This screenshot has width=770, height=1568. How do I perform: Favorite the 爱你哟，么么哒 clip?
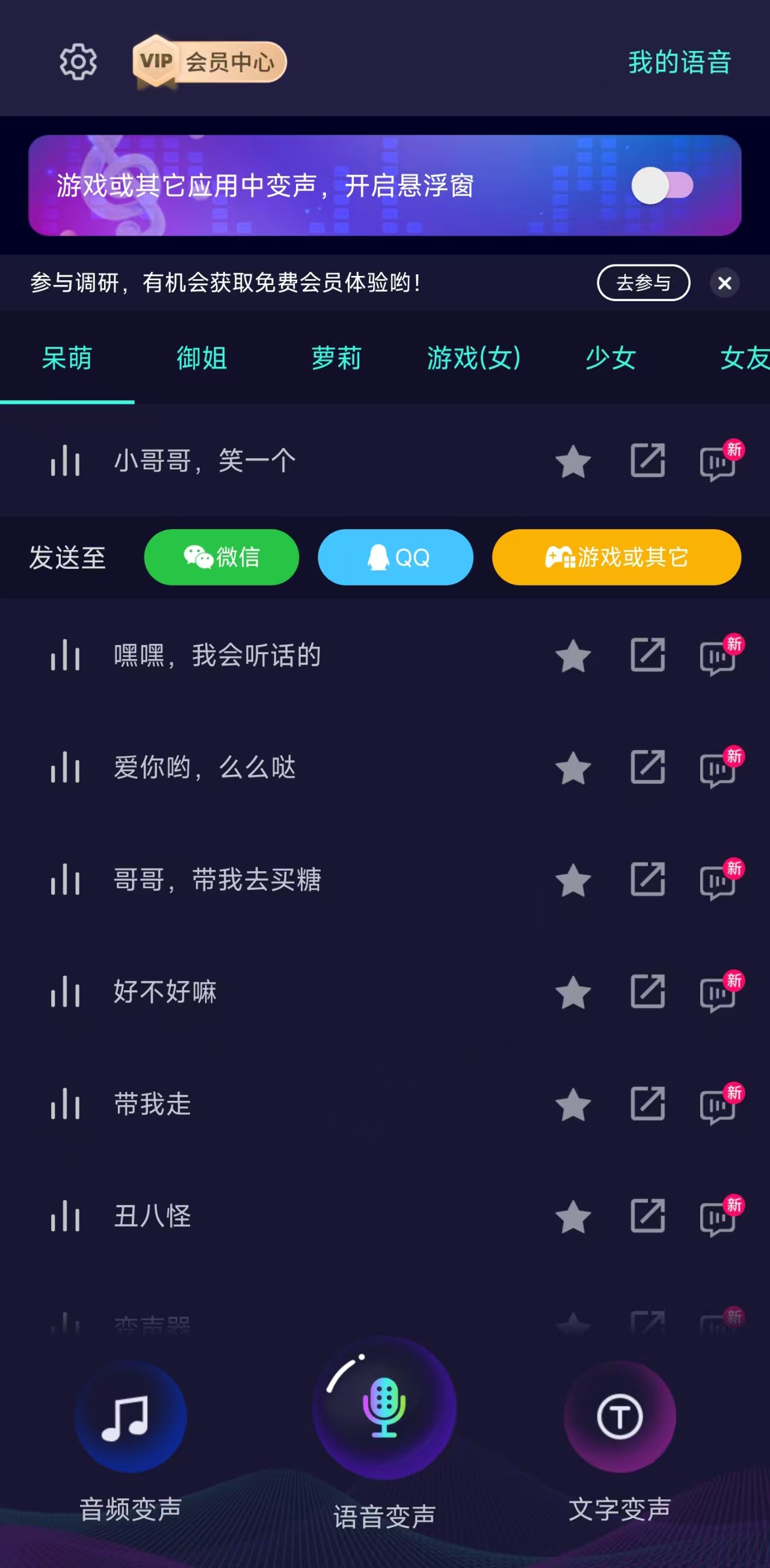573,768
